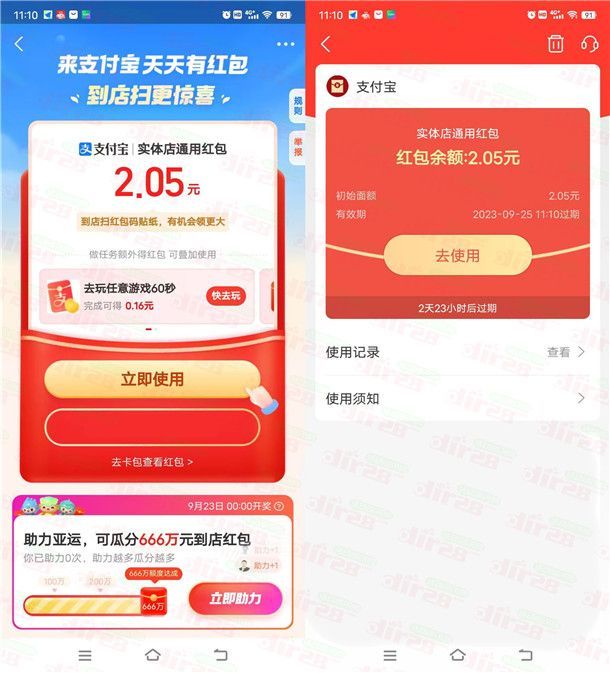Go back from the red packet promo page
610x673 pixels.
pyautogui.click(x=19, y=44)
